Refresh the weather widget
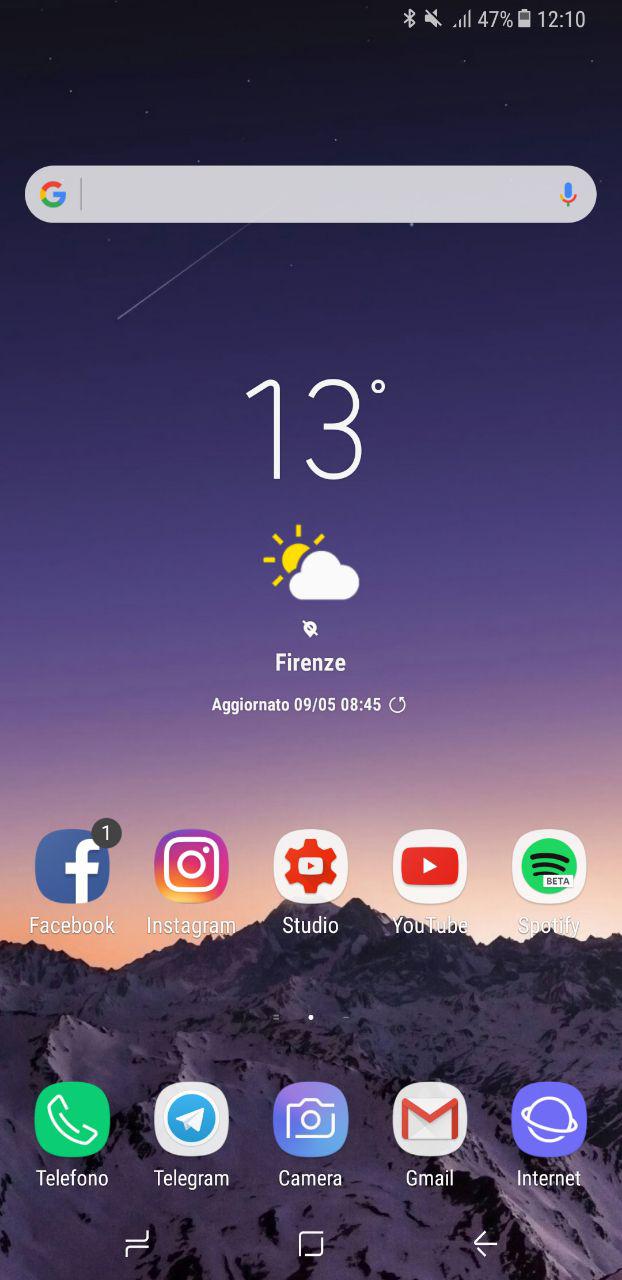The image size is (622, 1280). pos(397,705)
